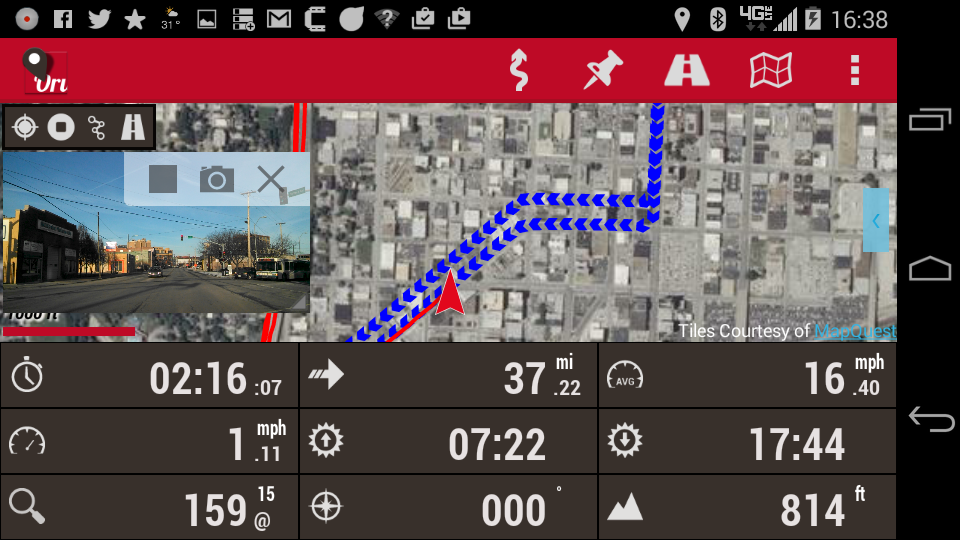The image size is (960, 540).
Task: Center map on GPS location
Action: point(25,127)
